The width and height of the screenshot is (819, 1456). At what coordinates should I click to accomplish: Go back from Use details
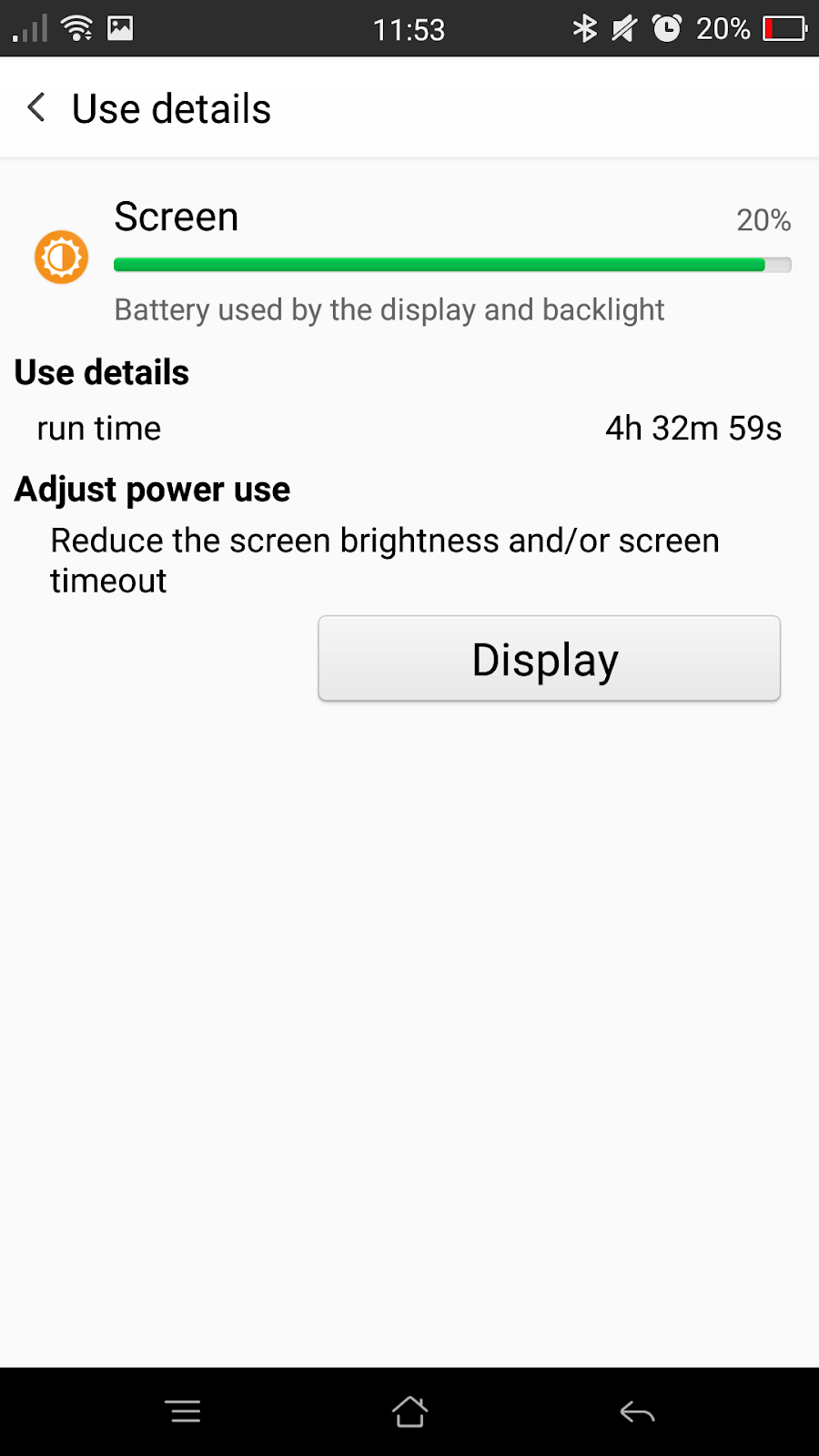pos(37,107)
